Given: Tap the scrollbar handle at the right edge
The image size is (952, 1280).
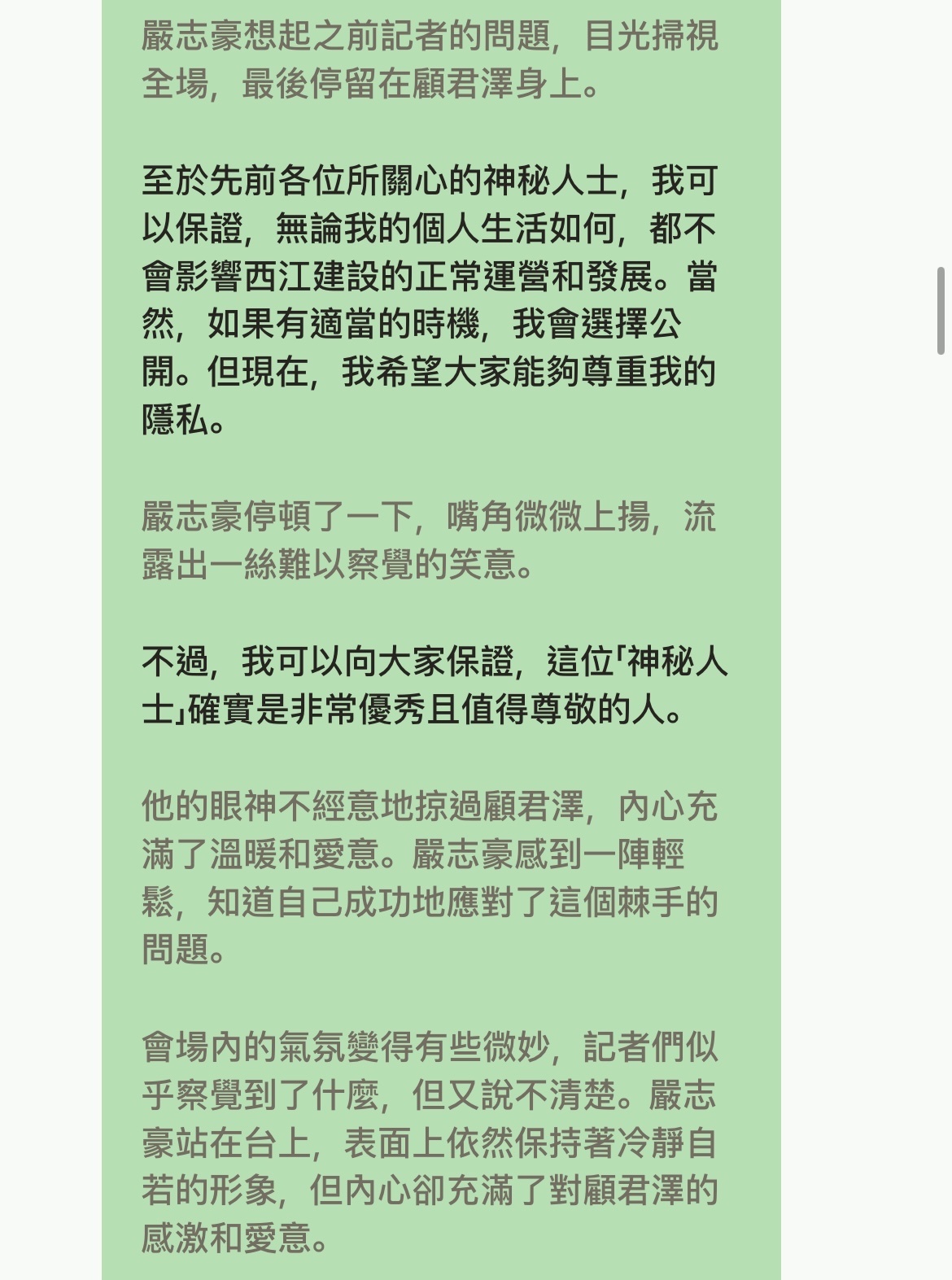Looking at the screenshot, I should (941, 310).
